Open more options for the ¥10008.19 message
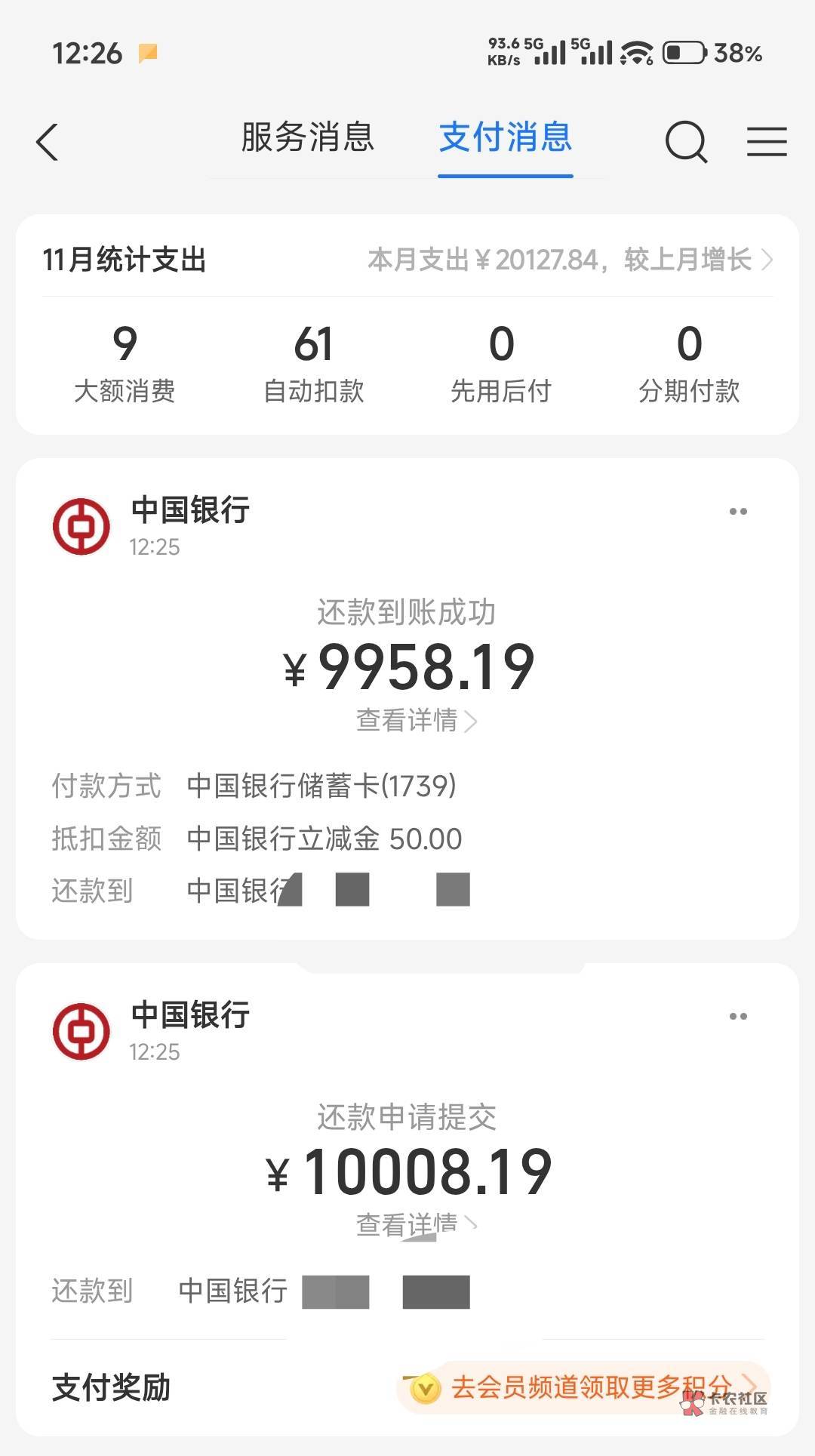Screen dimensions: 815x1456 (x=738, y=1016)
